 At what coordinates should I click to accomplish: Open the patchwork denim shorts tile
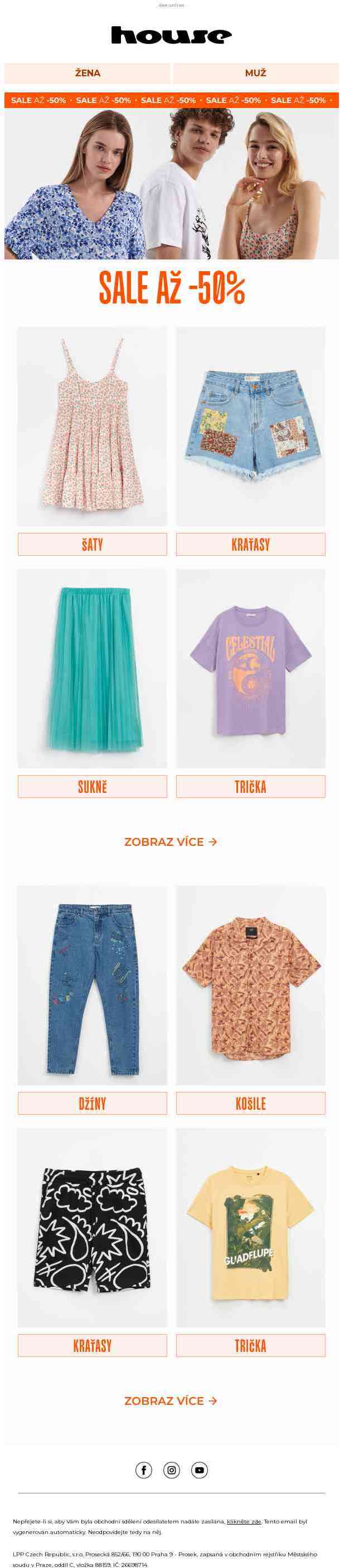250,426
